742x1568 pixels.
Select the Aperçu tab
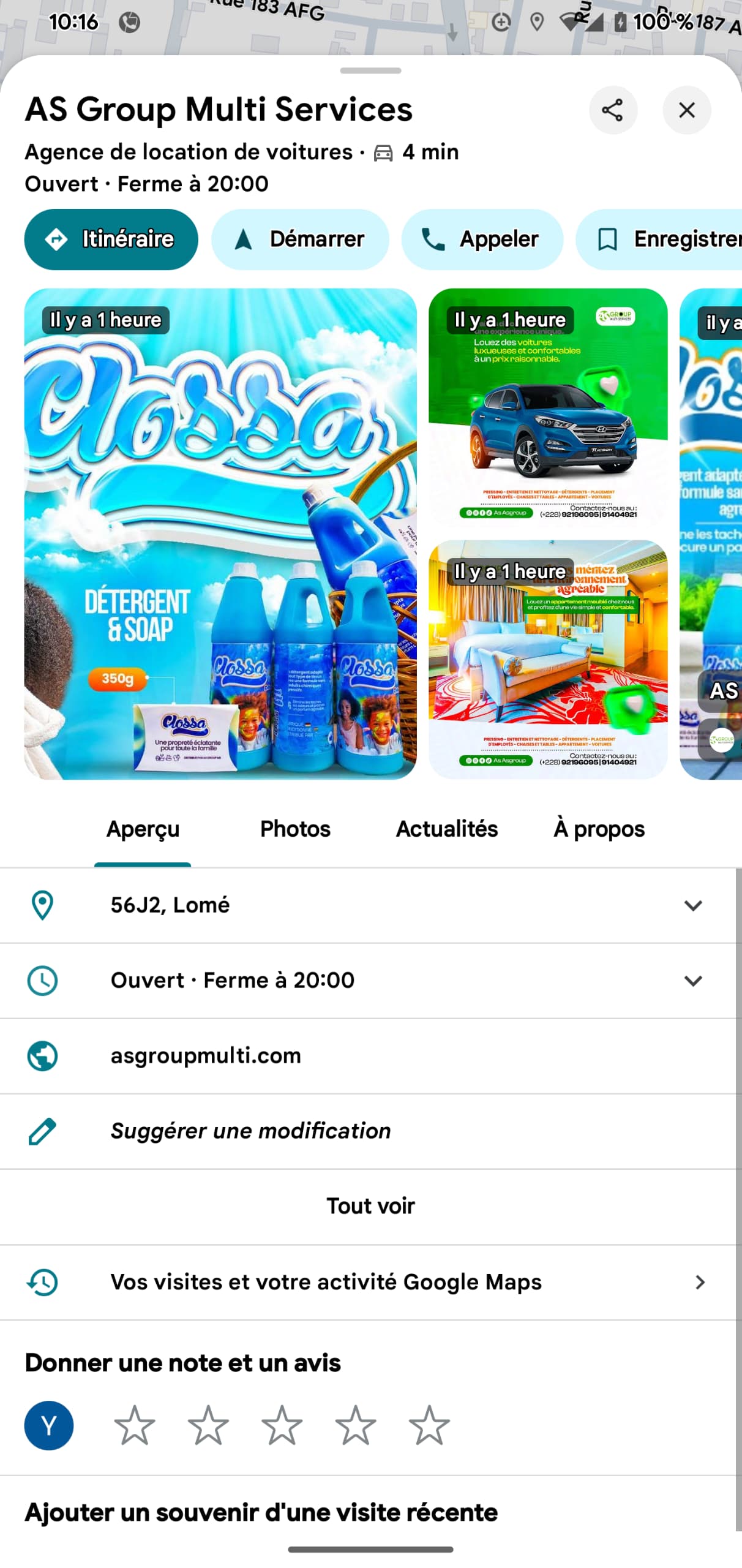[143, 829]
